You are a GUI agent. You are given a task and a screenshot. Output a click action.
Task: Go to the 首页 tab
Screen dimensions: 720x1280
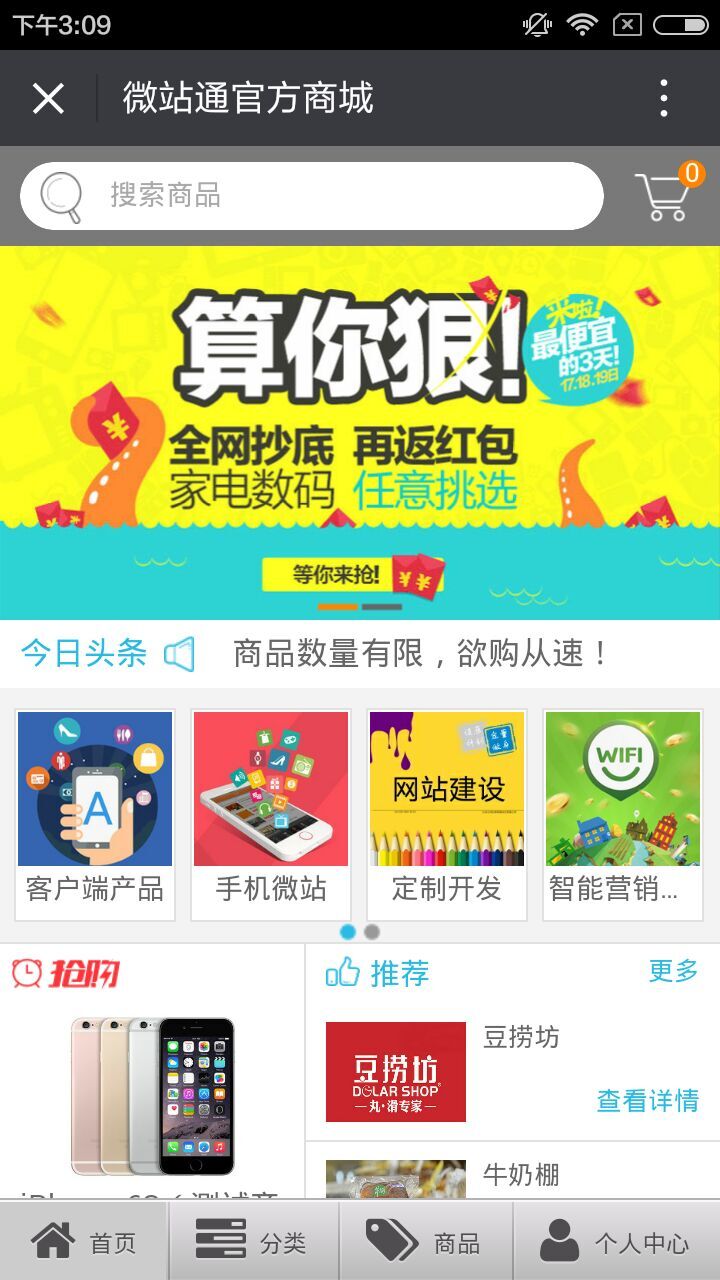84,1242
